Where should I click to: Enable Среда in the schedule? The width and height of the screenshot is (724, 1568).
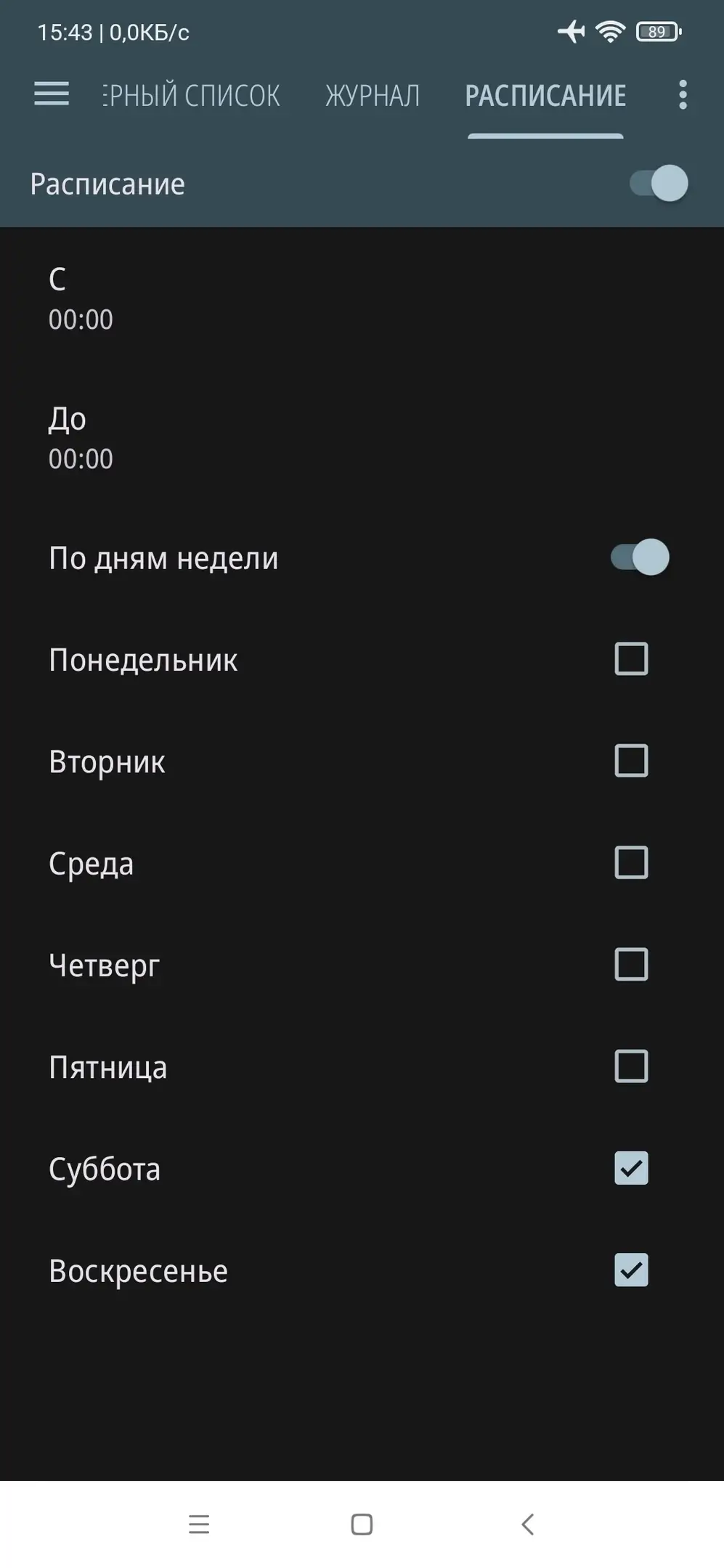click(x=631, y=863)
